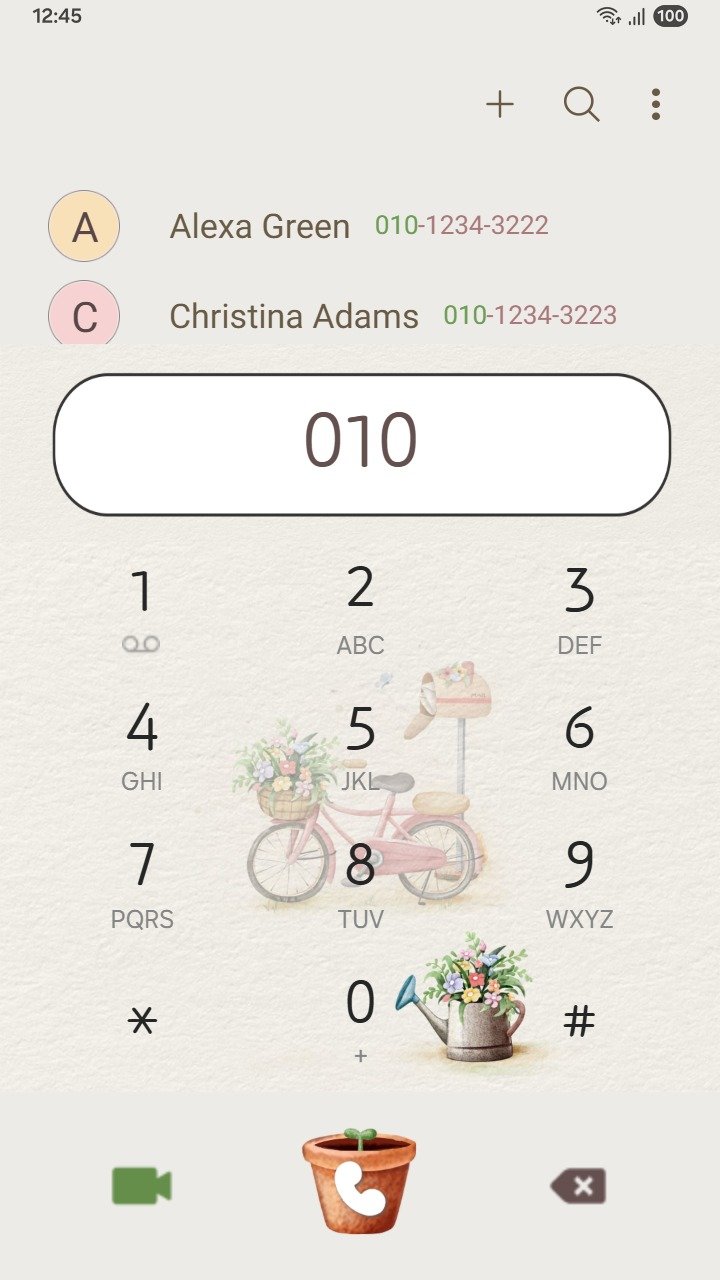The height and width of the screenshot is (1280, 720).
Task: Tap the 0 plus key
Action: (360, 1018)
